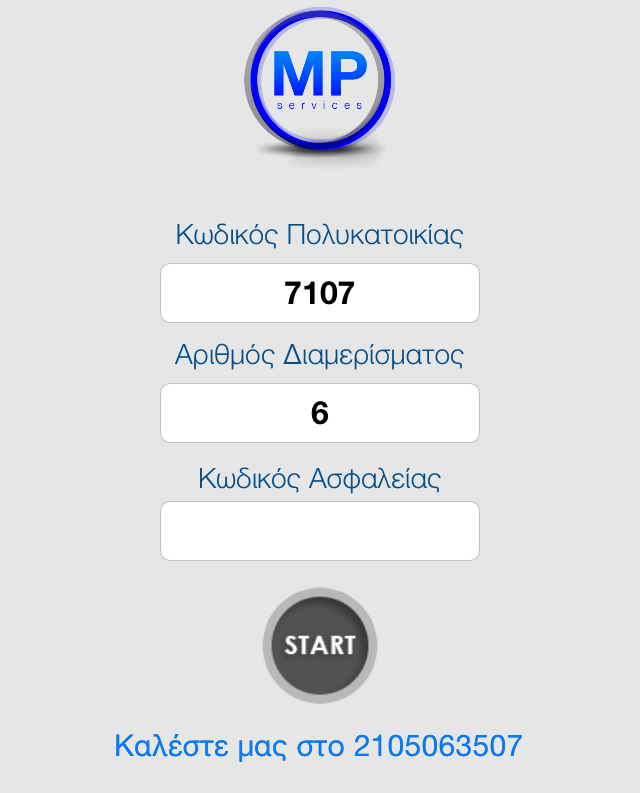Call the number 2105063507 link
This screenshot has width=640, height=793.
(318, 746)
